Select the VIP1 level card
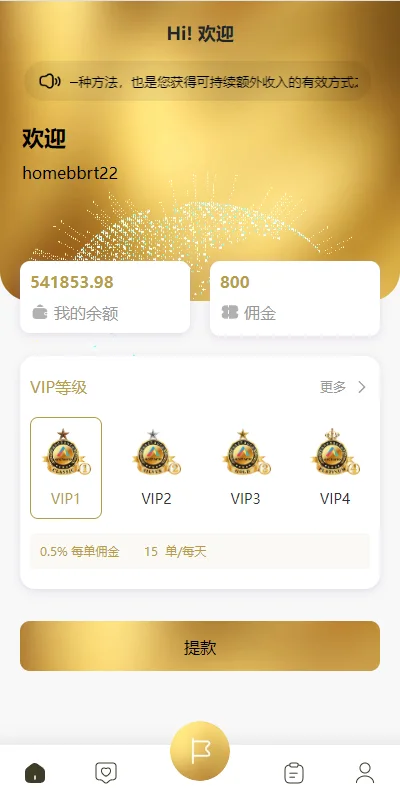Viewport: 400px width, 801px height. click(x=66, y=468)
